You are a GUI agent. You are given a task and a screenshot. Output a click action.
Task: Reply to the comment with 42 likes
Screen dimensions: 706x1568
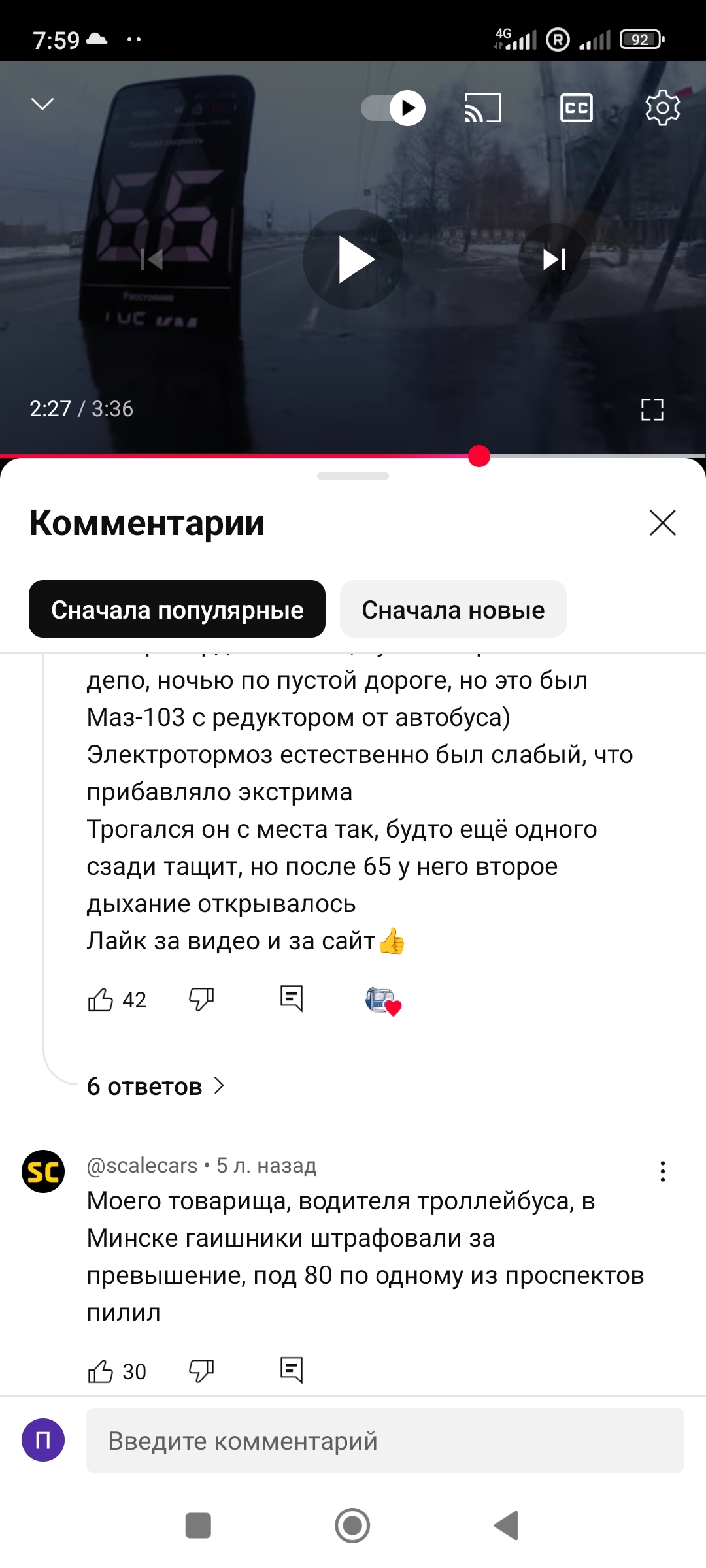click(x=292, y=998)
